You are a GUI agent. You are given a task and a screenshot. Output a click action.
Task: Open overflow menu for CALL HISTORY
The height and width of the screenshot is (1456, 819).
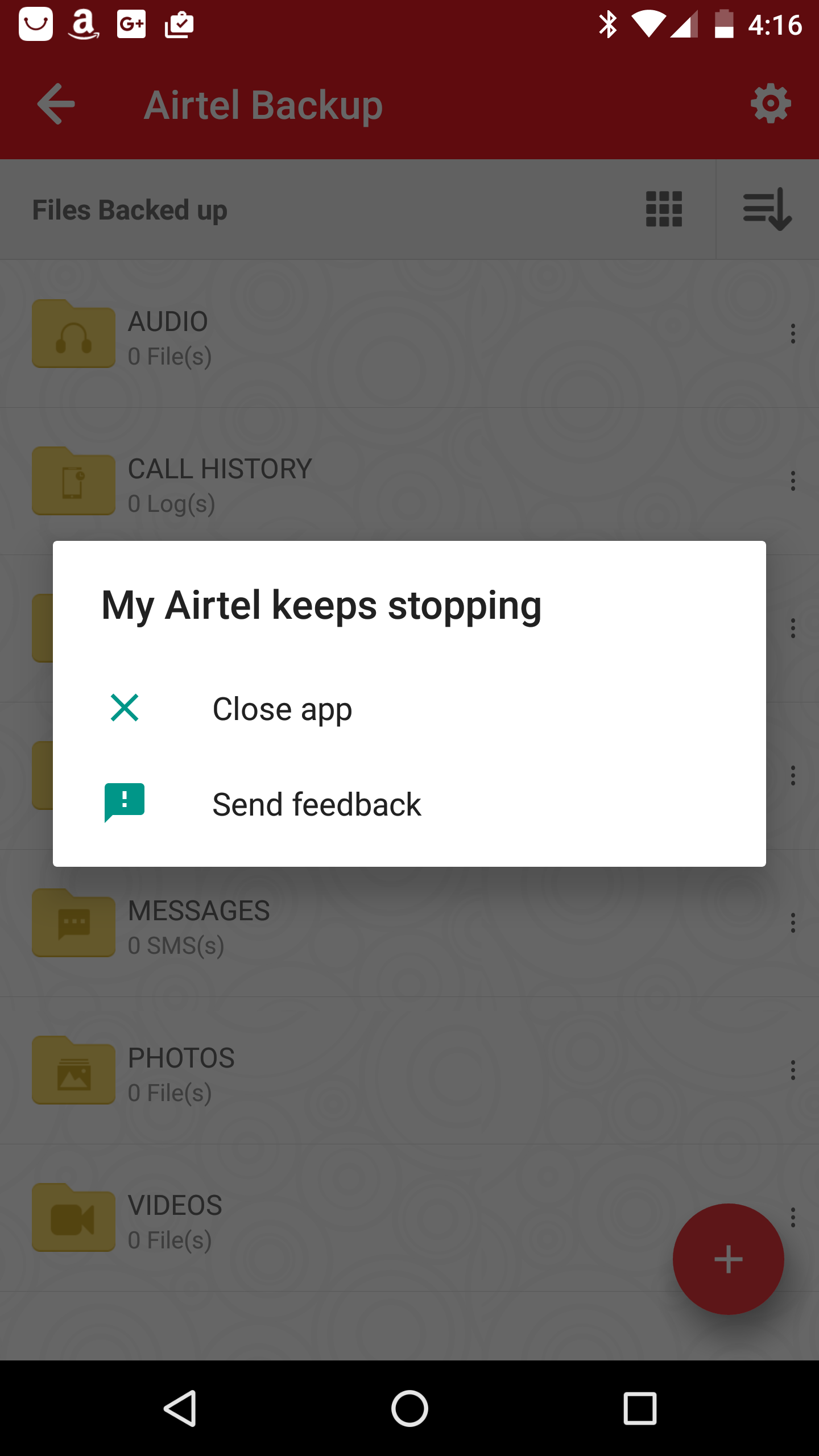pos(793,481)
